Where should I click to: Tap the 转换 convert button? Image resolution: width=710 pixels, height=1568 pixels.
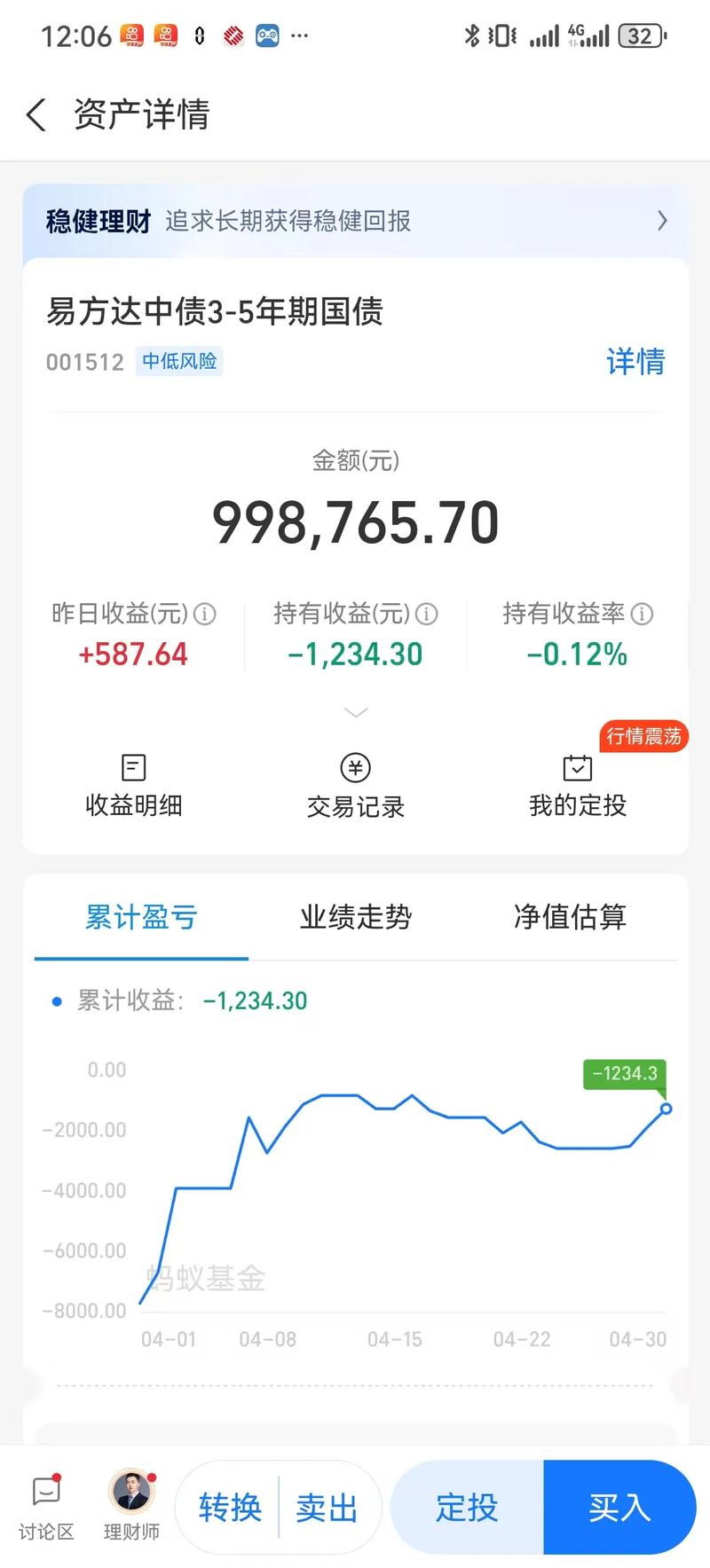[232, 1508]
